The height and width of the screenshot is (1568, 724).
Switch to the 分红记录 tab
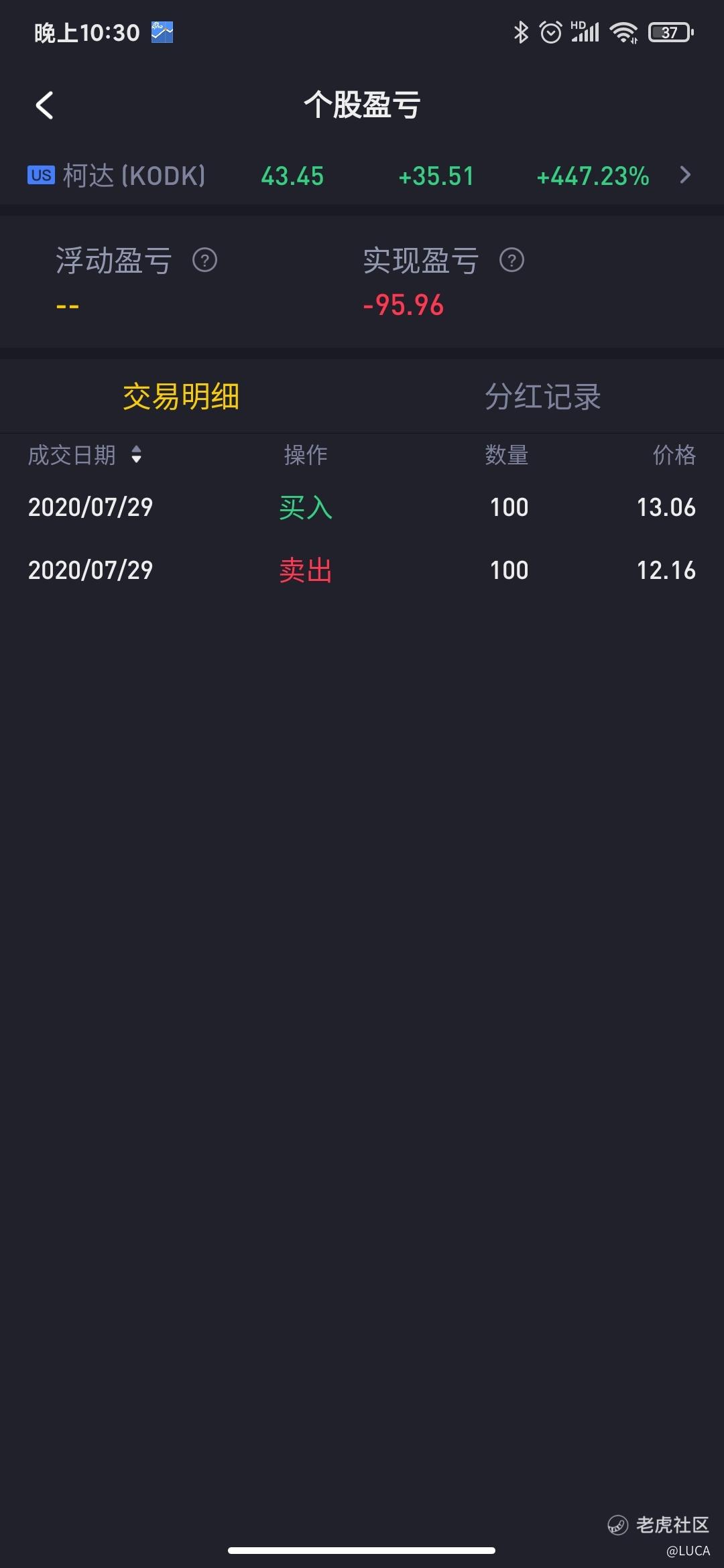pyautogui.click(x=543, y=397)
